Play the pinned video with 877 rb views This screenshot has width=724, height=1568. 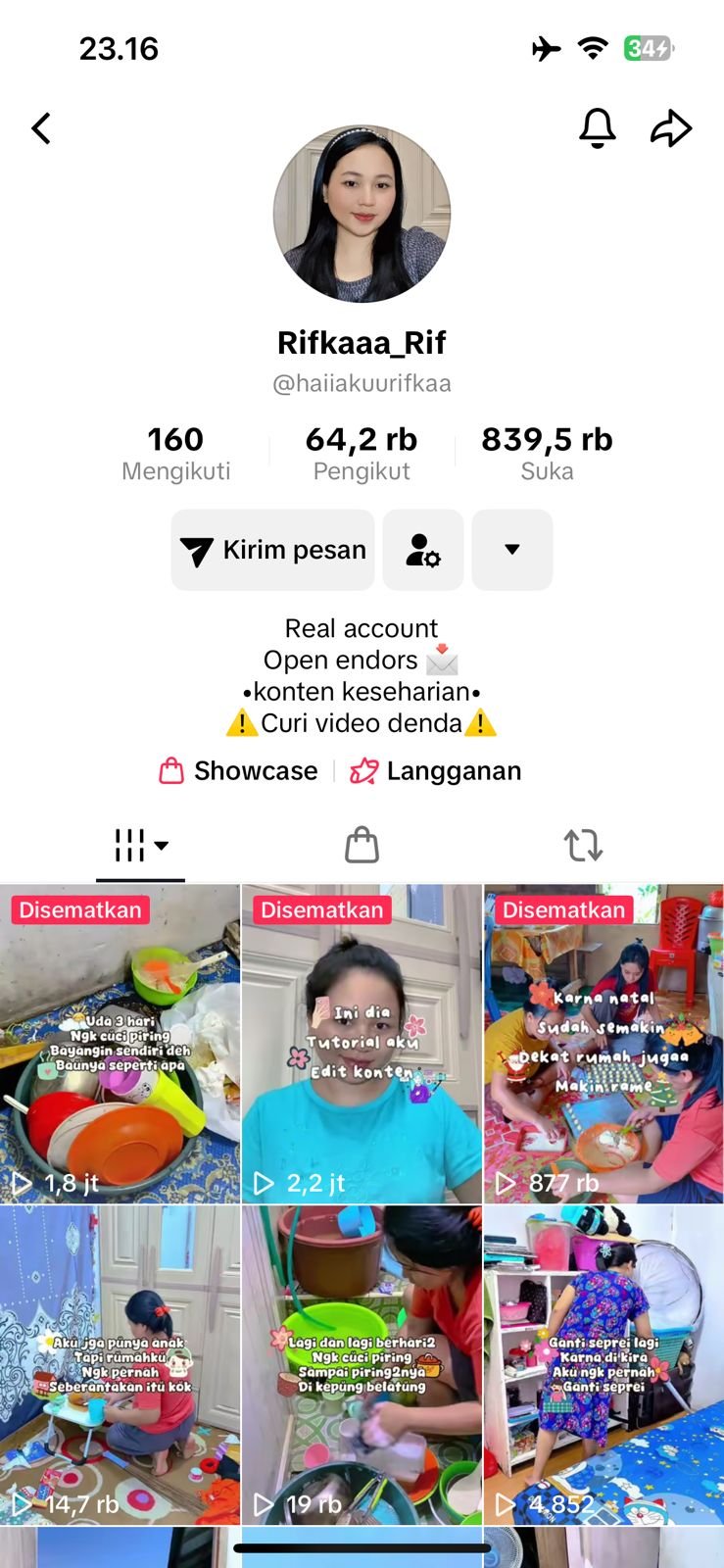pos(603,1044)
